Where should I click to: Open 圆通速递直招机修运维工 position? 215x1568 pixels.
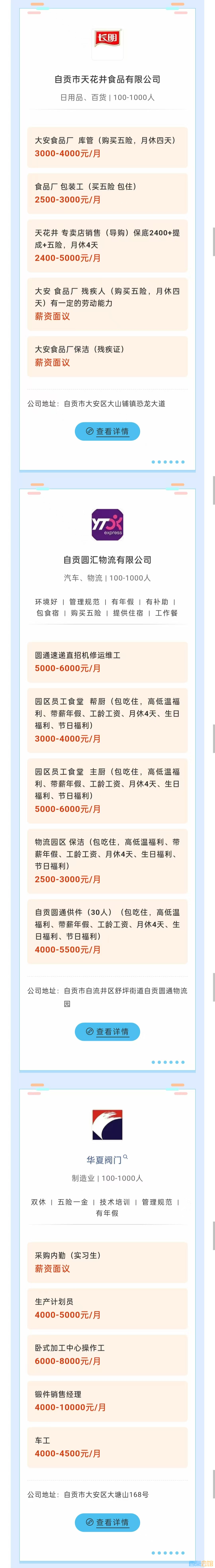click(x=107, y=662)
